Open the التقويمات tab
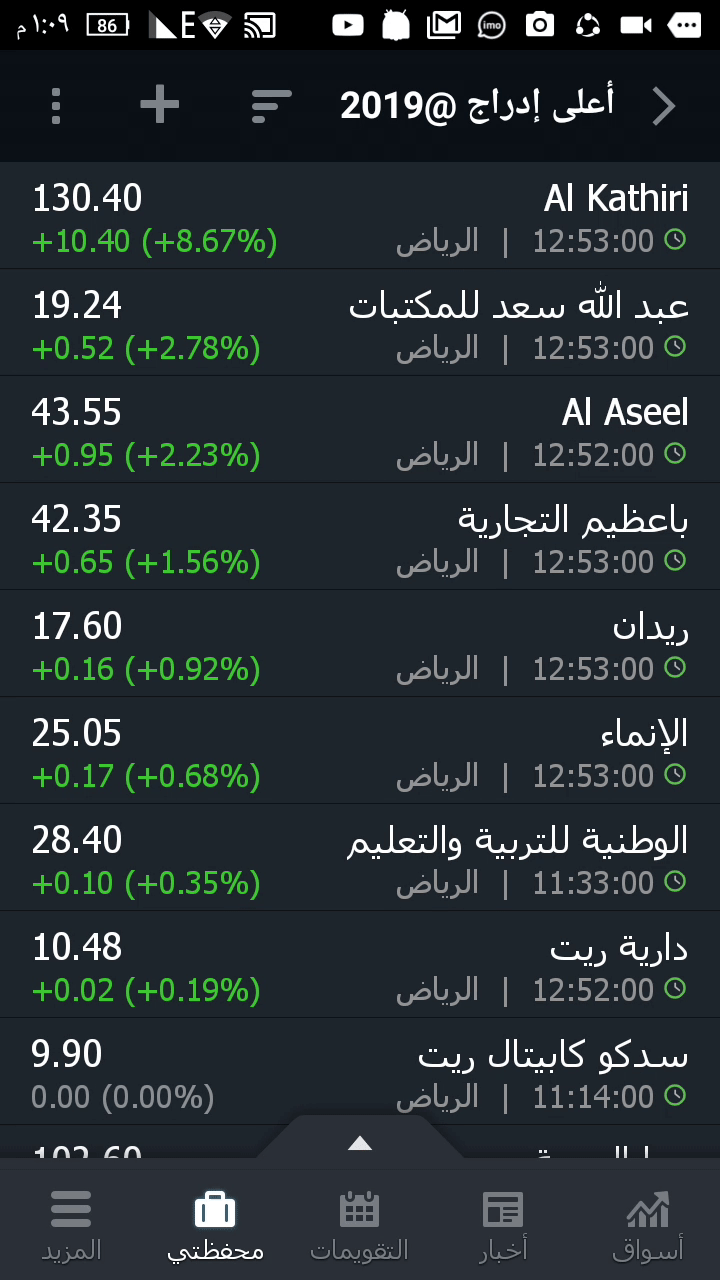 359,1224
